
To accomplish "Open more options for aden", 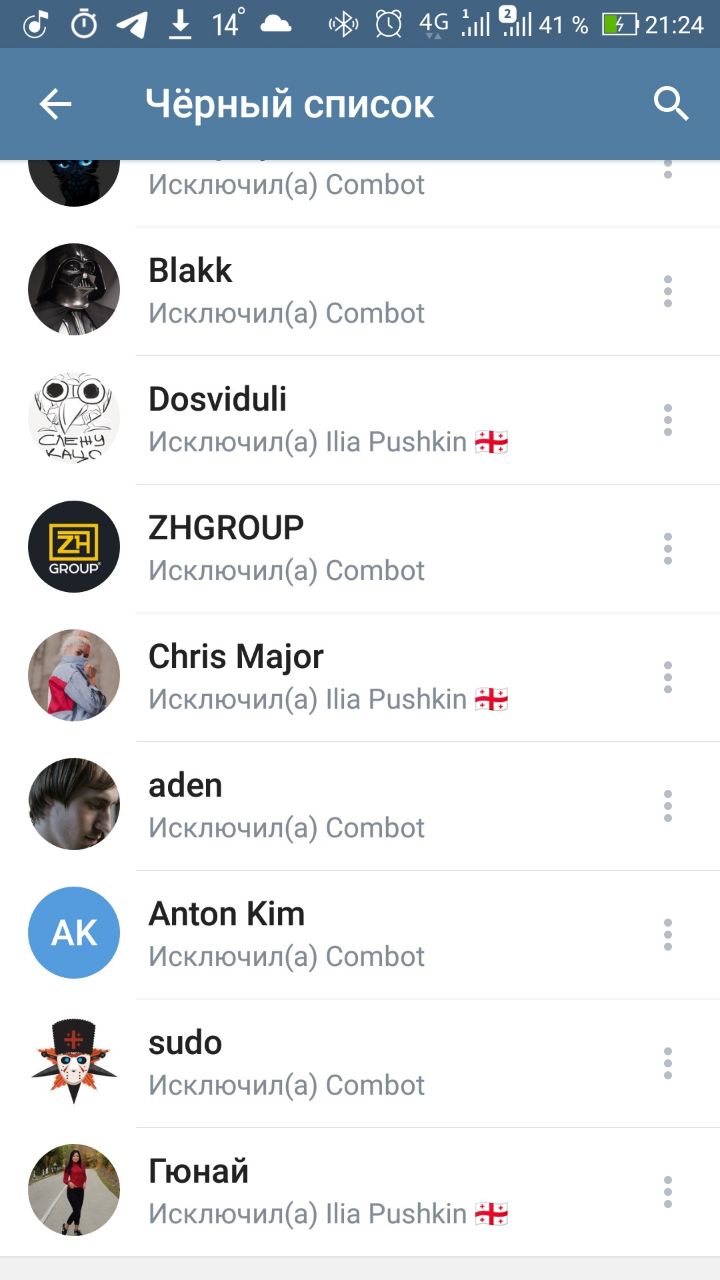I will (668, 806).
